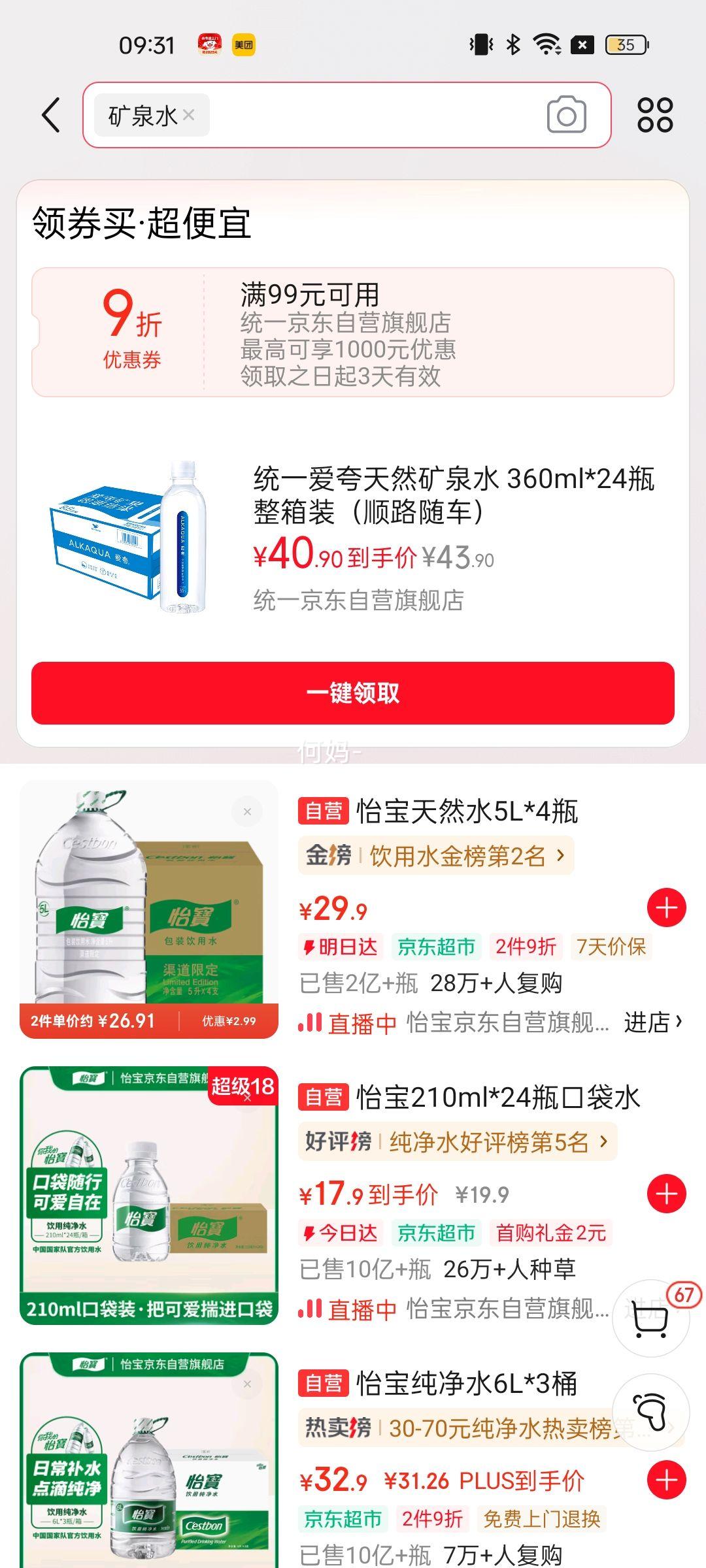This screenshot has height=1568, width=706.
Task: Tap the back arrow to return
Action: pos(51,114)
